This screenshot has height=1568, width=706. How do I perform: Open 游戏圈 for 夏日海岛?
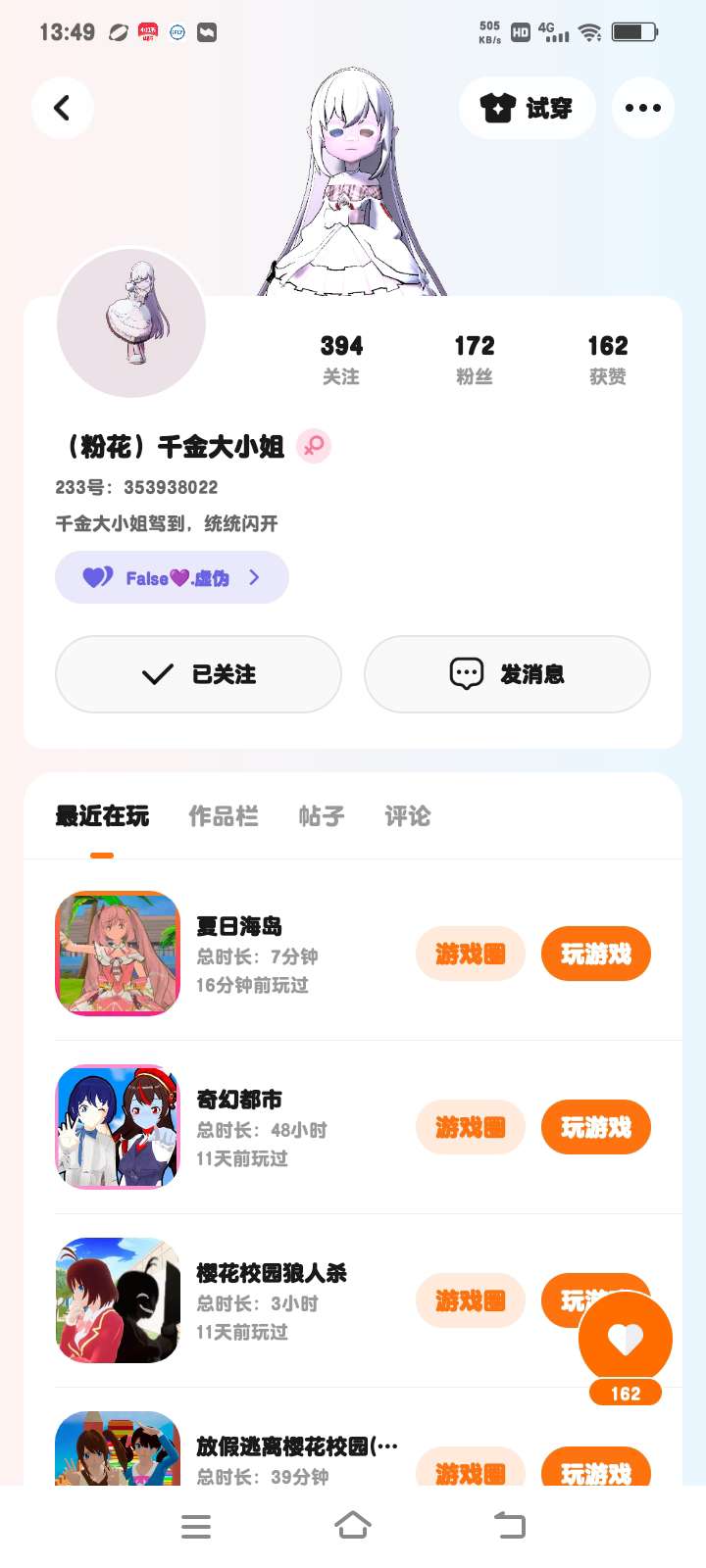[471, 954]
